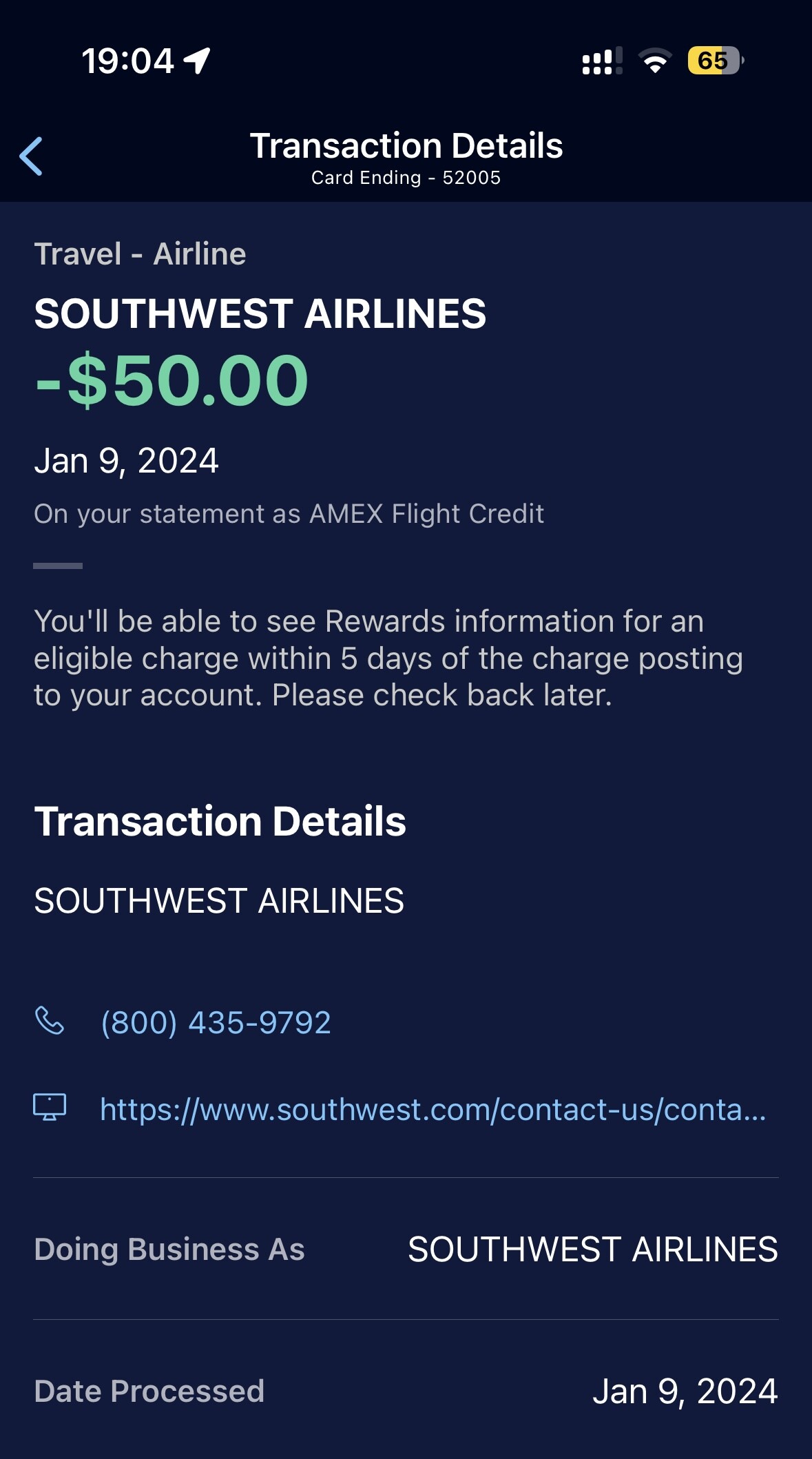Go back using the back arrow

tap(31, 156)
